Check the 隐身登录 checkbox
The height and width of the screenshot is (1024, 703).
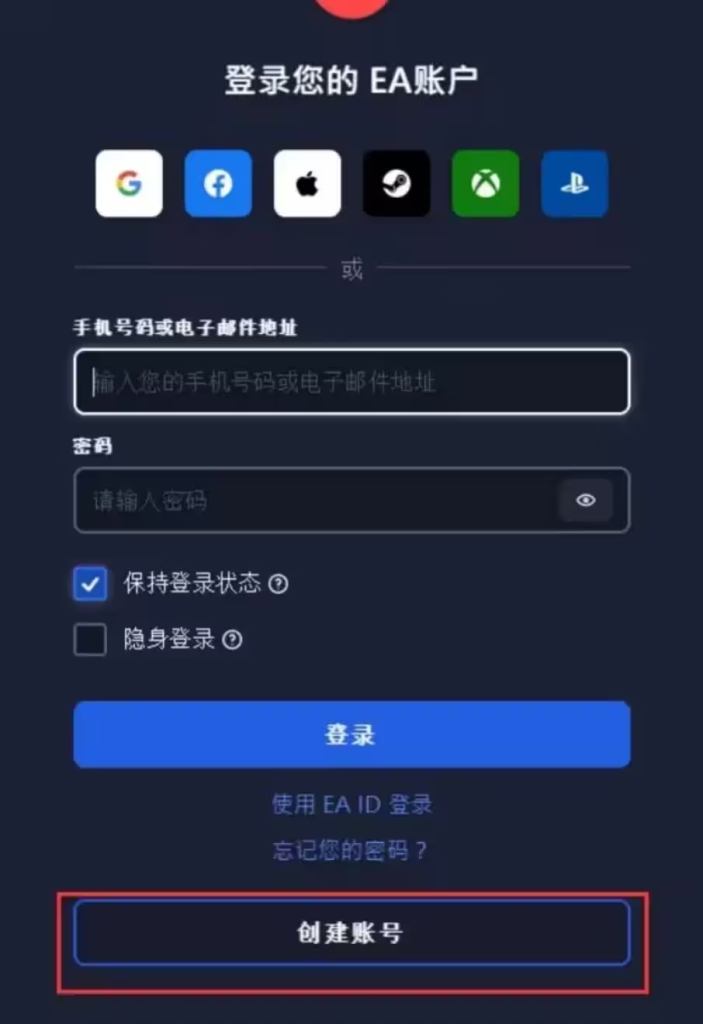pyautogui.click(x=90, y=639)
